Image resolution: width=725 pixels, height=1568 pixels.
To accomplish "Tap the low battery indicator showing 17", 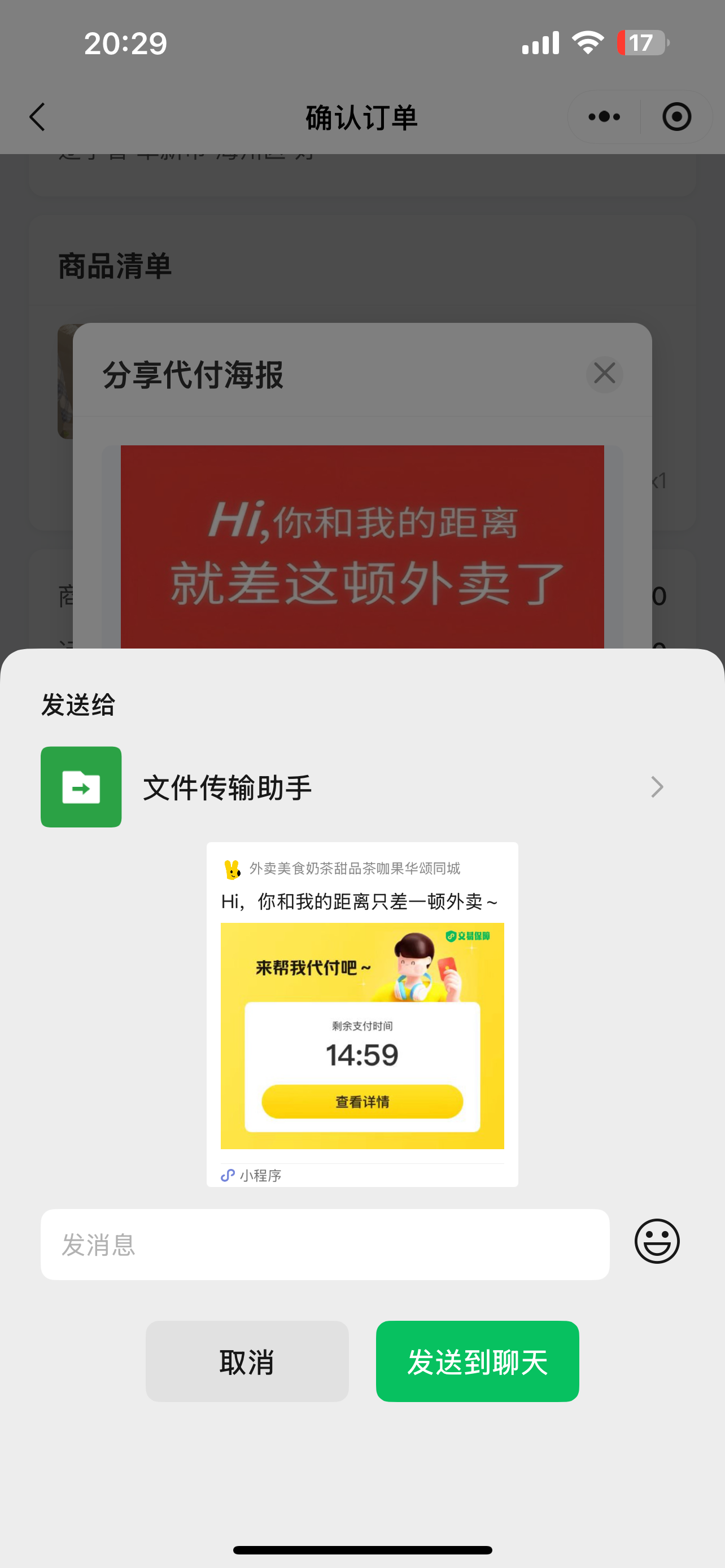I will click(640, 42).
